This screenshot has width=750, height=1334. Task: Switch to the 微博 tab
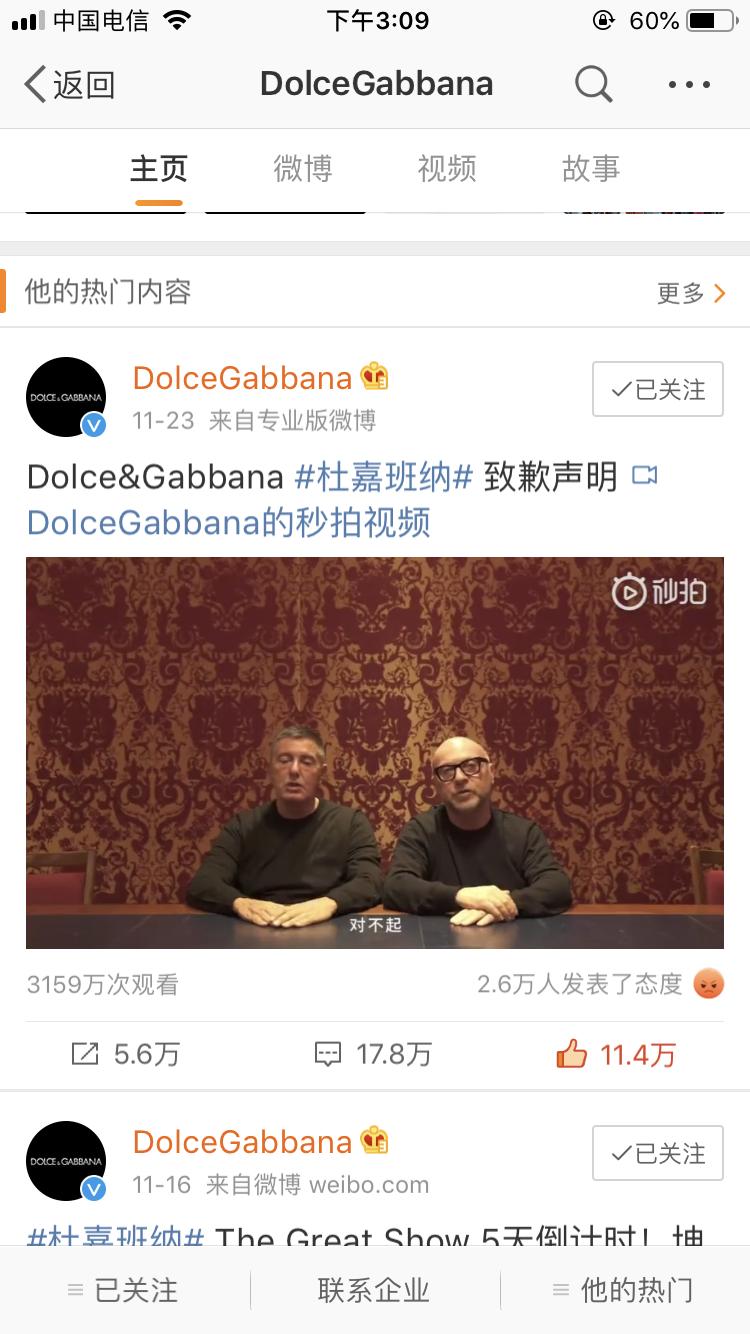pyautogui.click(x=303, y=169)
